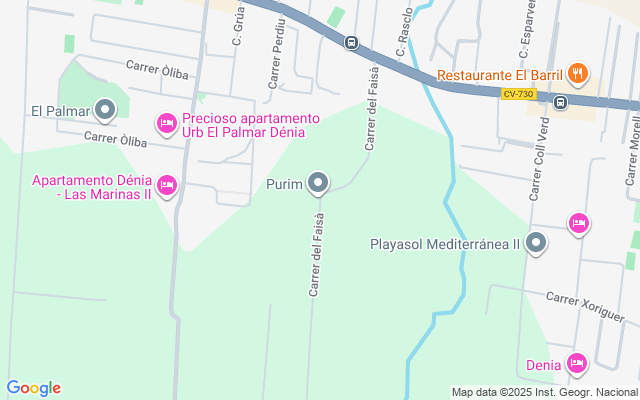Screen dimensions: 640x400
Task: Open the Purim place marker
Action: tap(318, 182)
